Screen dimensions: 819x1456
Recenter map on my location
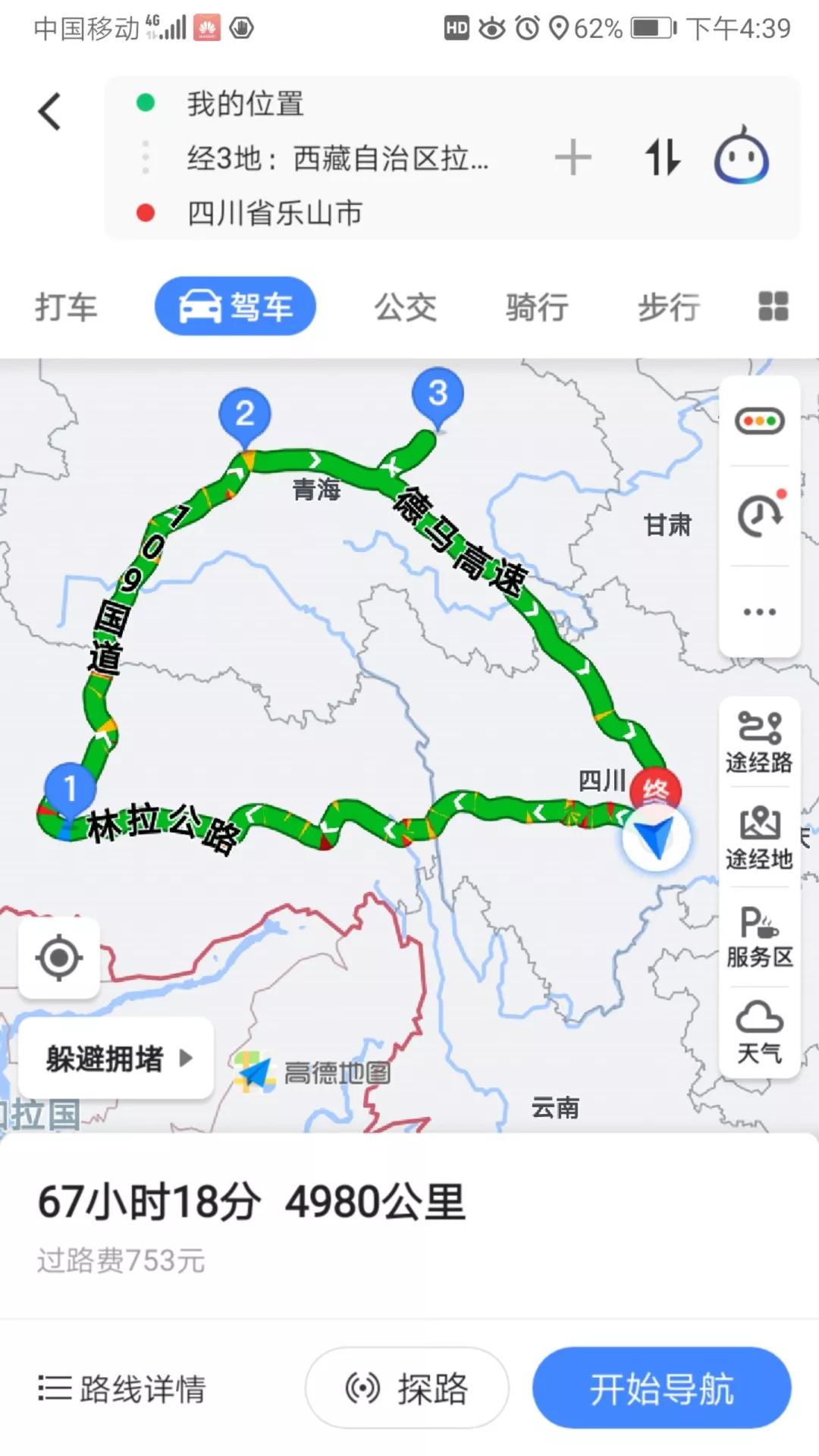pyautogui.click(x=59, y=958)
